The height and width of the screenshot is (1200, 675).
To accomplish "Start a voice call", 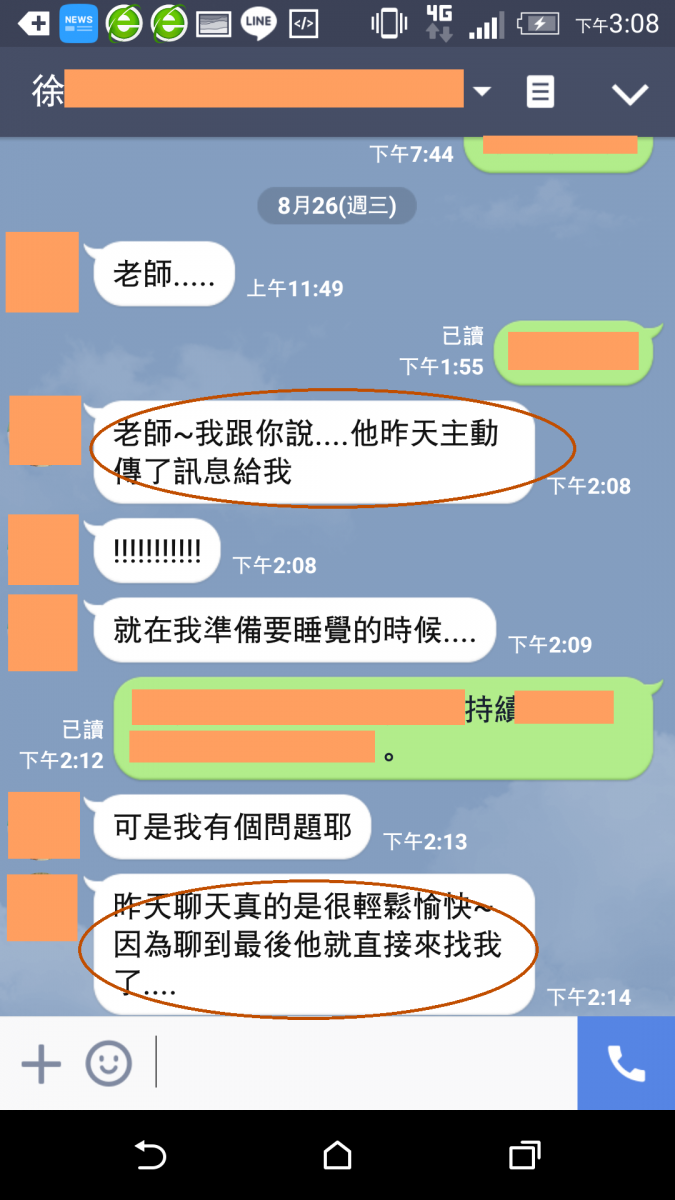I will [626, 1063].
